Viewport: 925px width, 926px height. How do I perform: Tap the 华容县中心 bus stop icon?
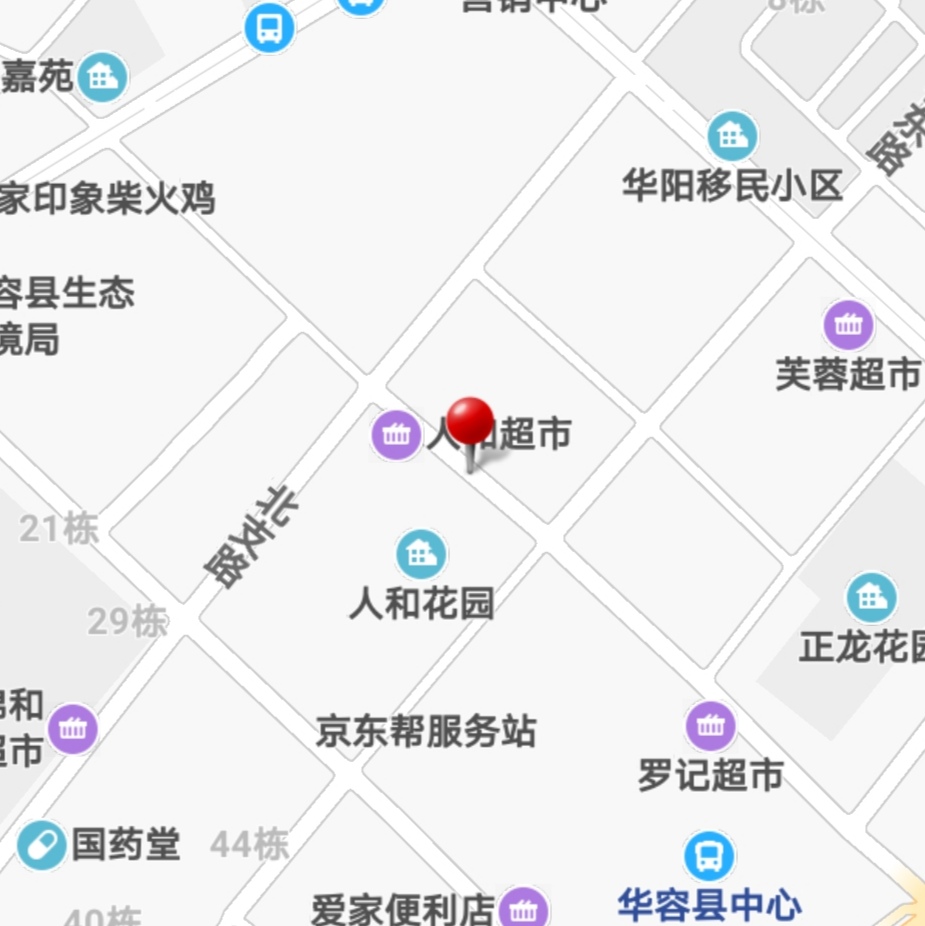709,857
